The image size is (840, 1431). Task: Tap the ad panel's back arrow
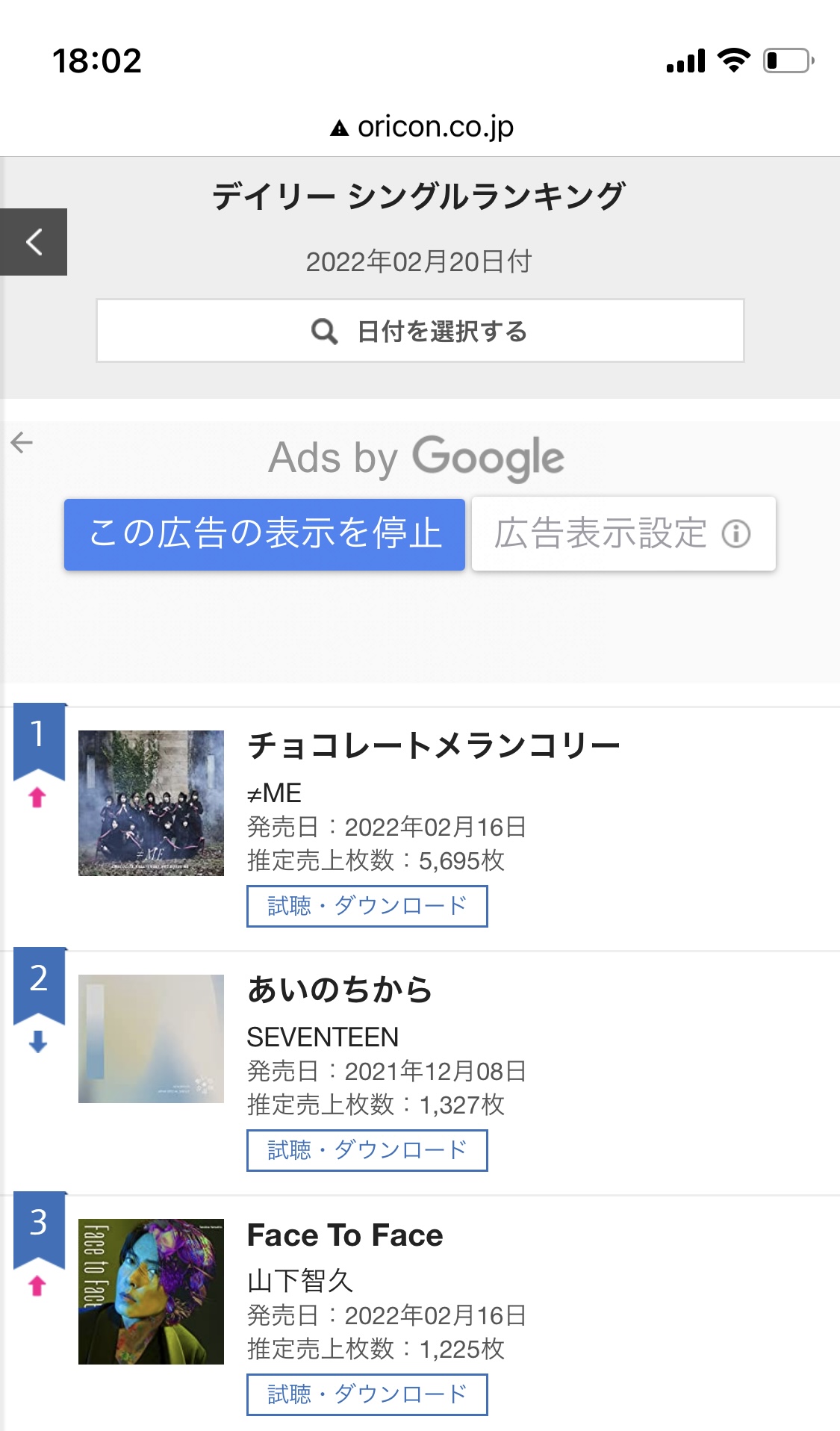22,443
